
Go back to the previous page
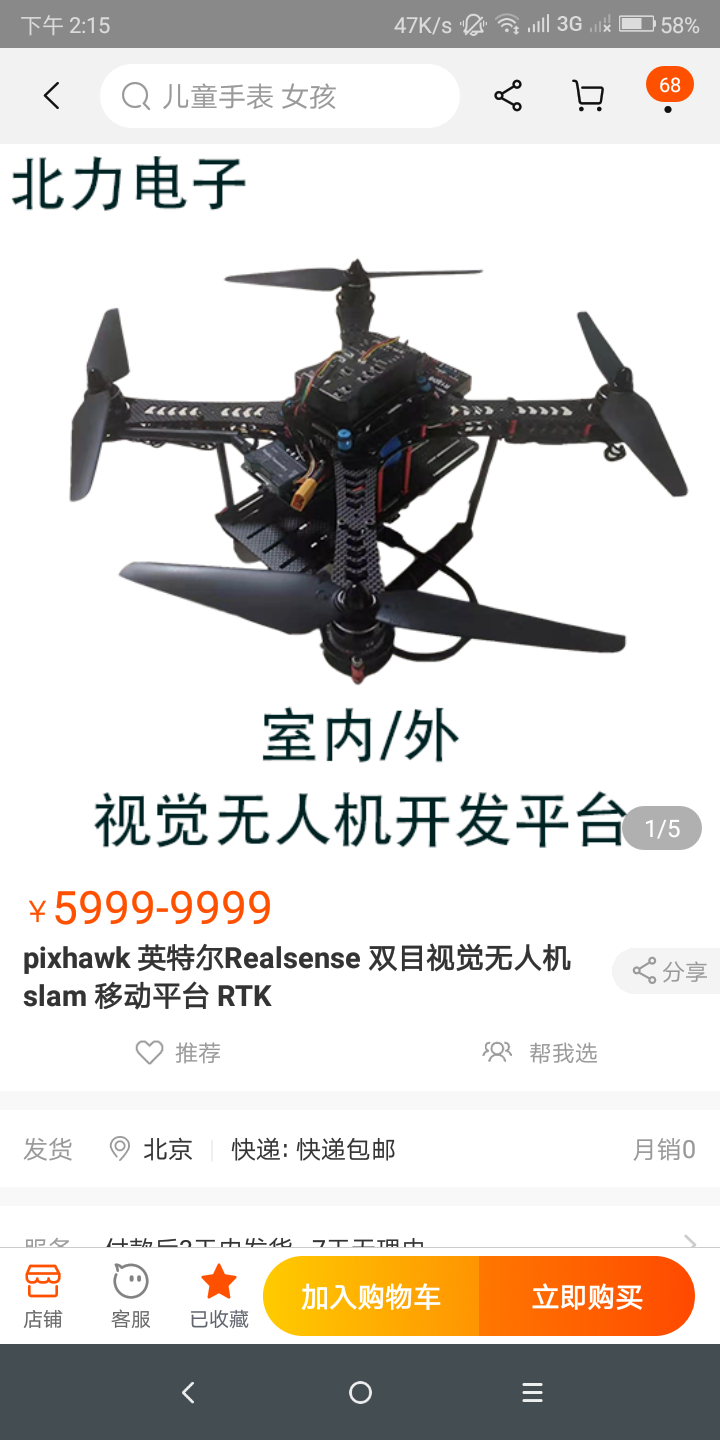pyautogui.click(x=52, y=96)
